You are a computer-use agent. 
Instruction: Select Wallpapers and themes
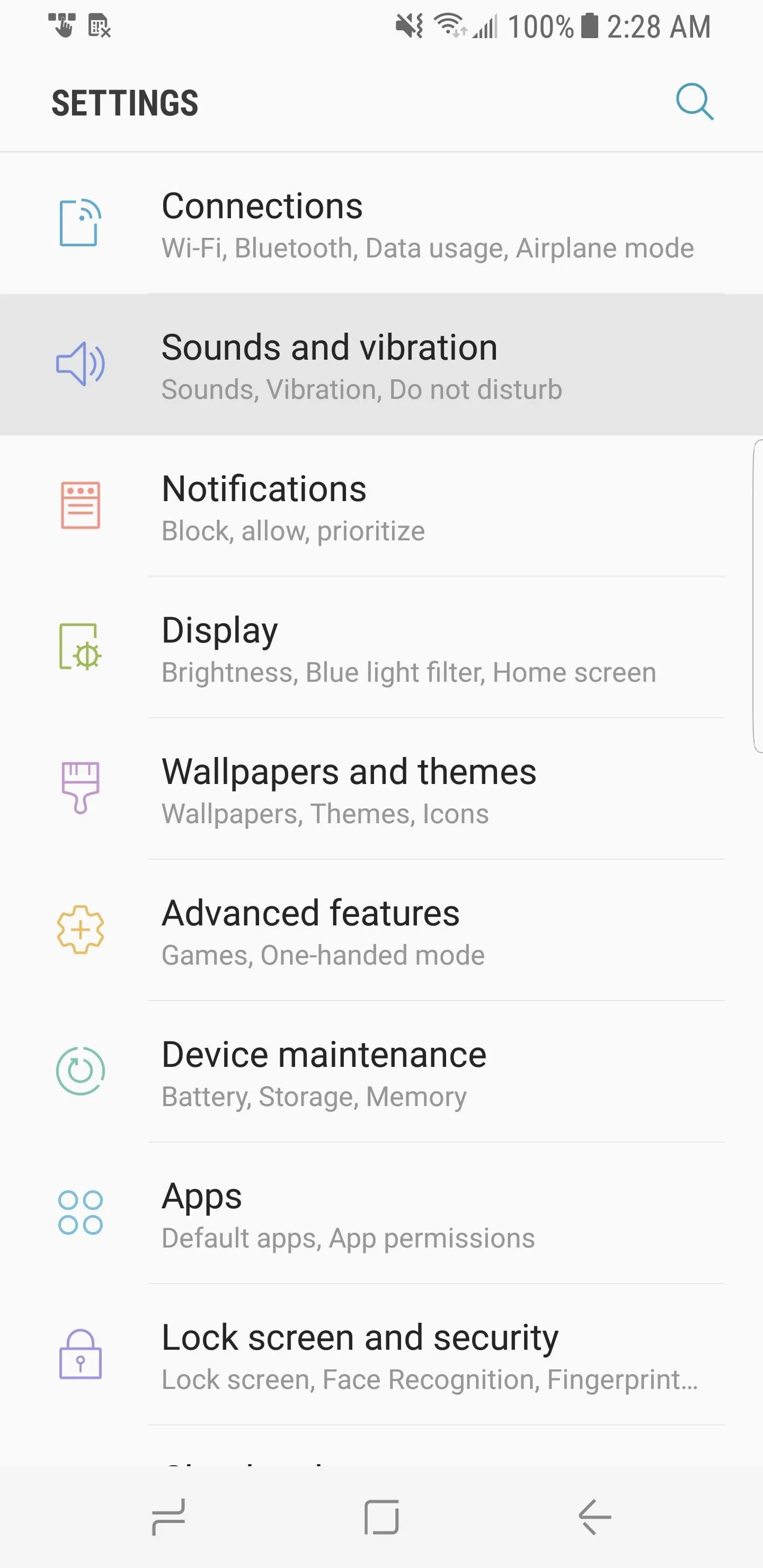[x=381, y=789]
